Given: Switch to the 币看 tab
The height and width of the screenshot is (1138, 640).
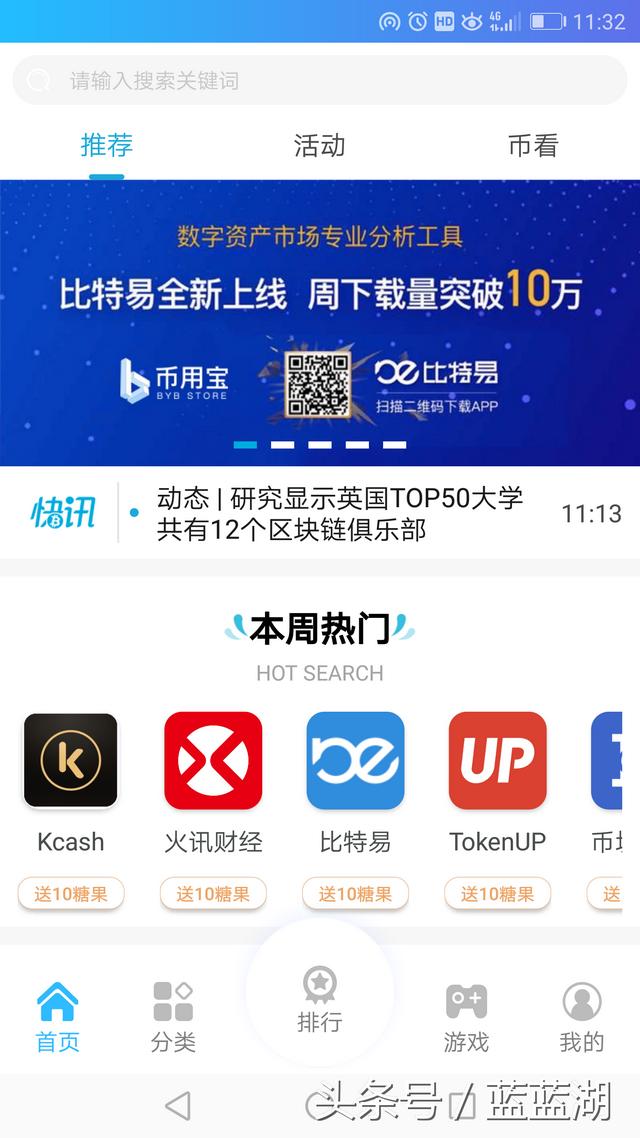Looking at the screenshot, I should click(x=532, y=146).
